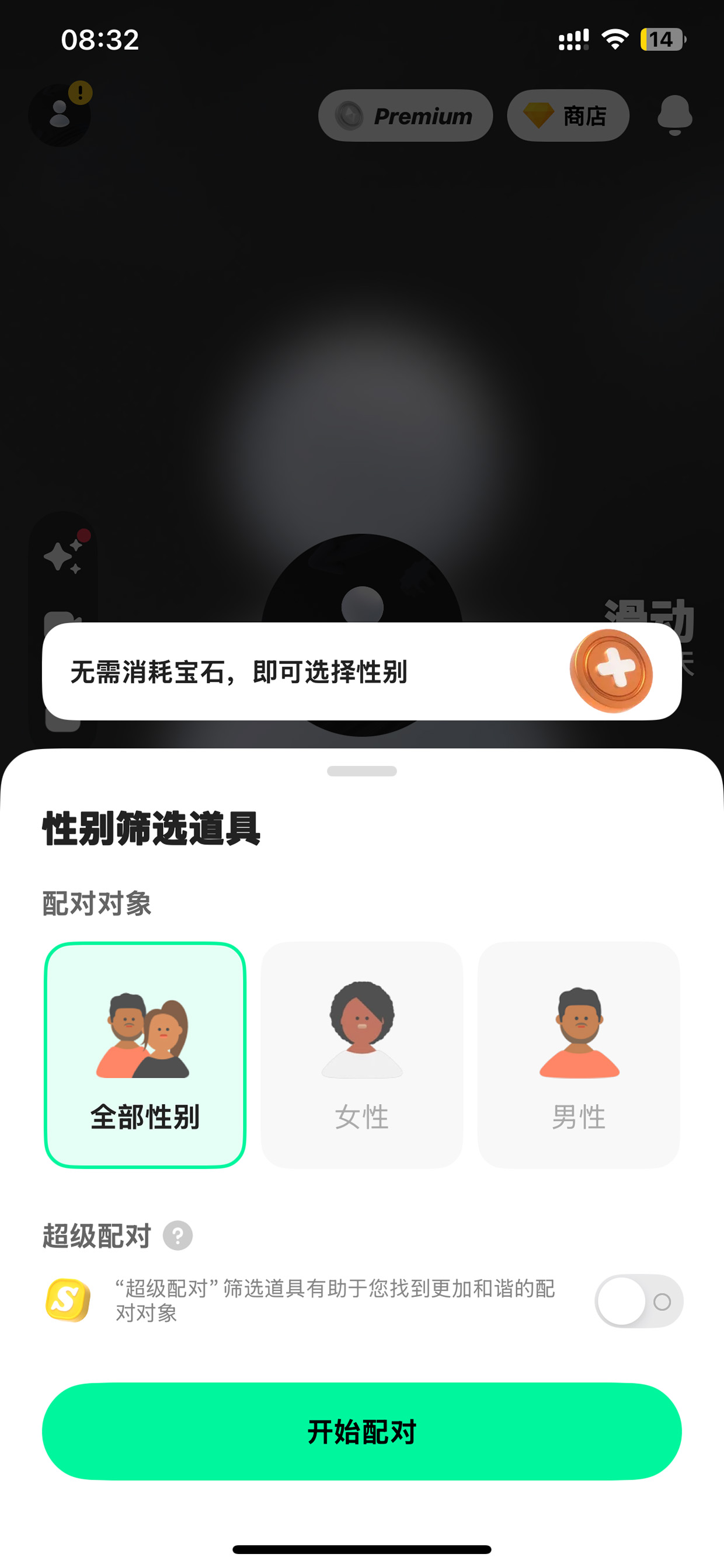The image size is (724, 1568).
Task: Select the 全部性别 option
Action: coord(145,1055)
